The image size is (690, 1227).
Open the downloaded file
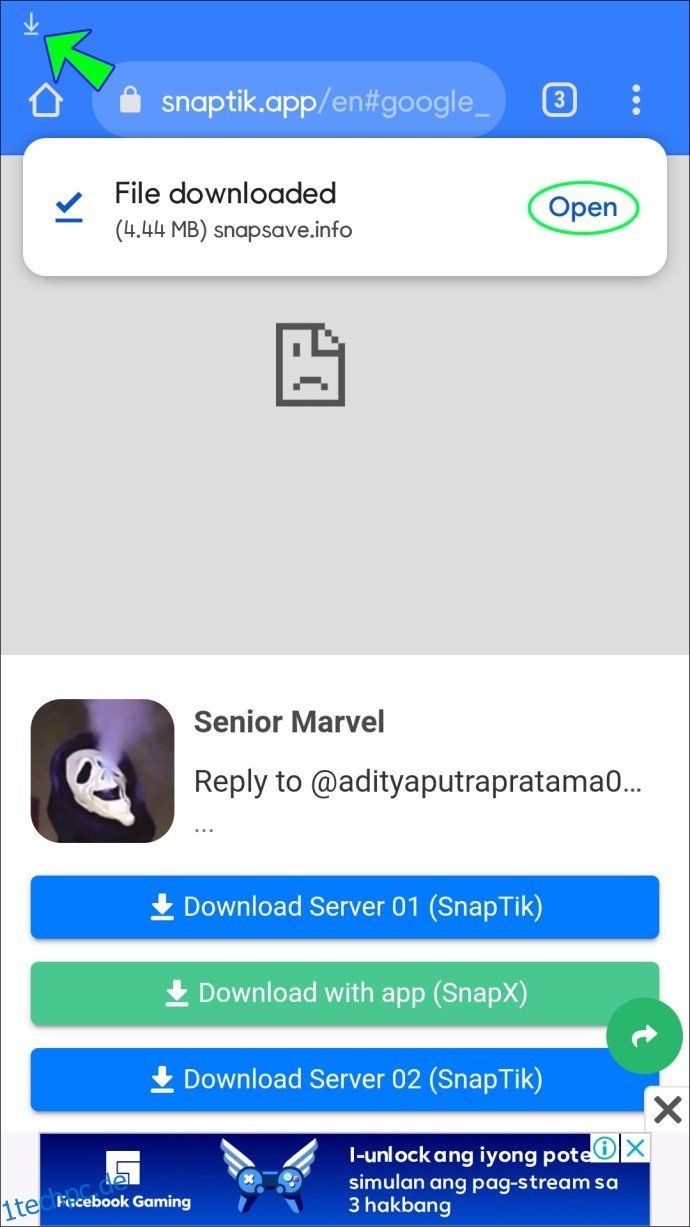click(583, 207)
